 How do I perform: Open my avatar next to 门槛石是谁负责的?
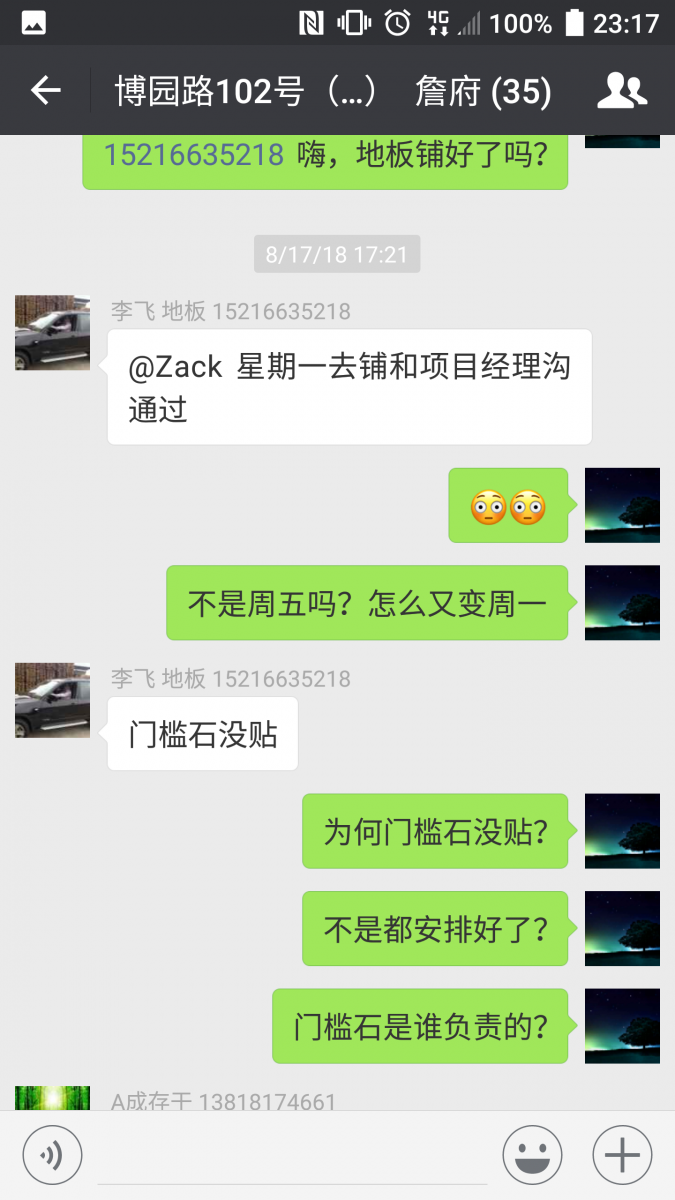[622, 1026]
